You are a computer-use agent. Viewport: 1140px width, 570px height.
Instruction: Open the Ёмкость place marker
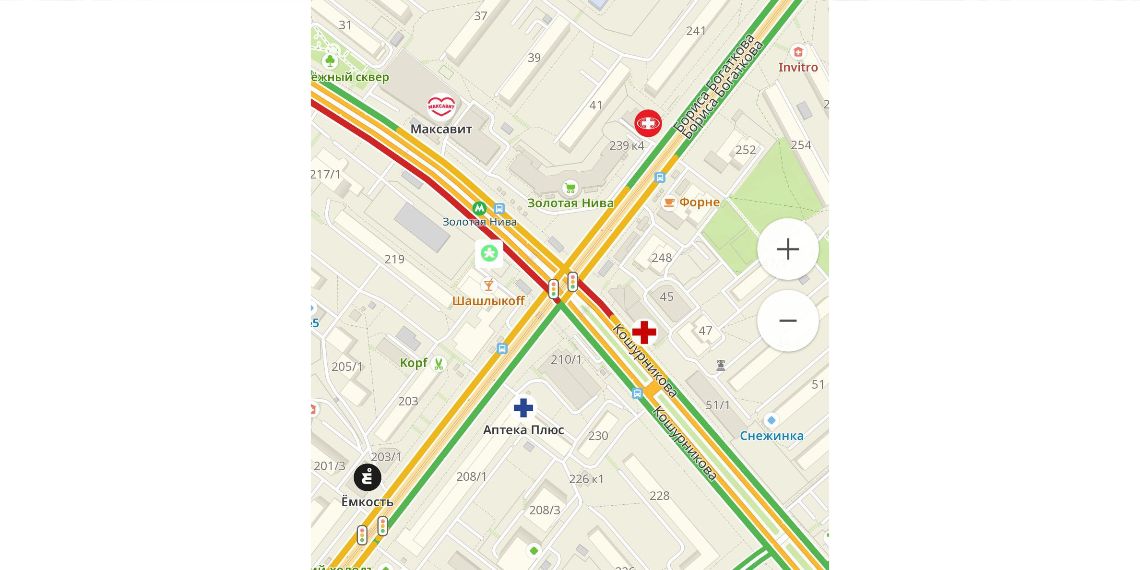tap(367, 478)
